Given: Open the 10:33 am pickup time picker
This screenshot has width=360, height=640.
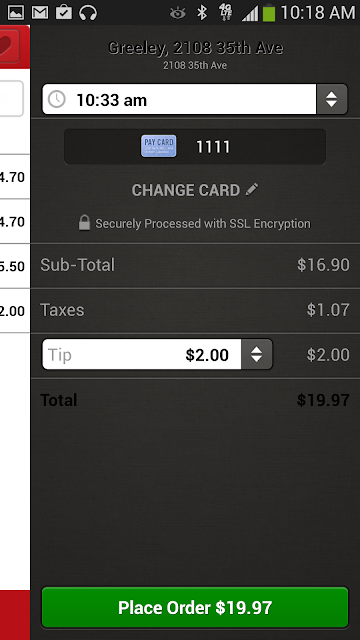Looking at the screenshot, I should point(195,99).
